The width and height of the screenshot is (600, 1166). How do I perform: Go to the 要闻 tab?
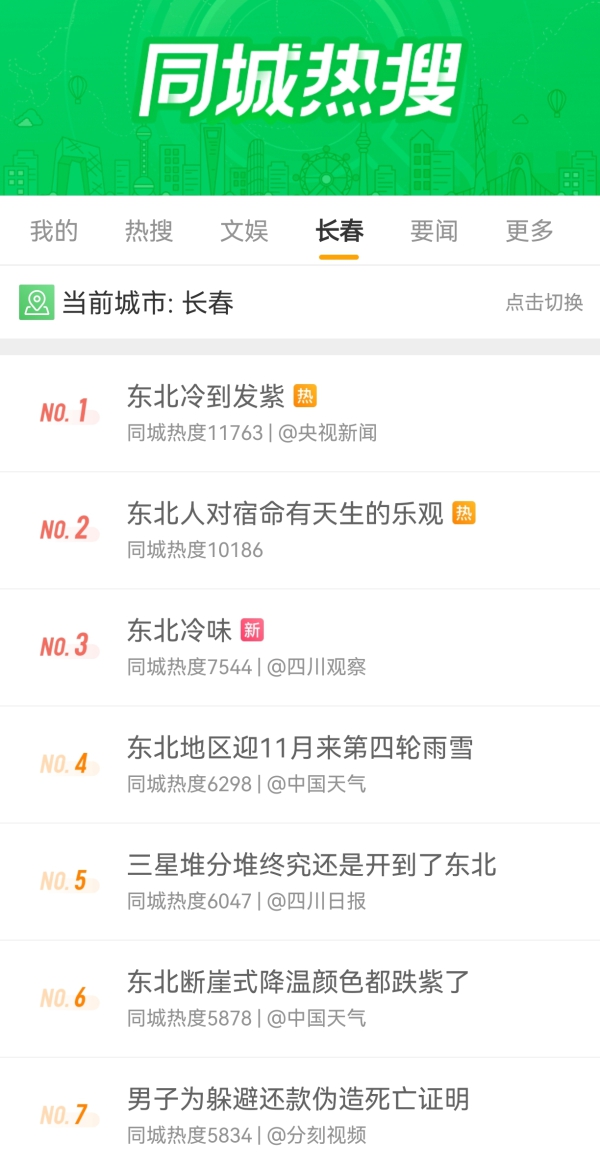coord(434,232)
